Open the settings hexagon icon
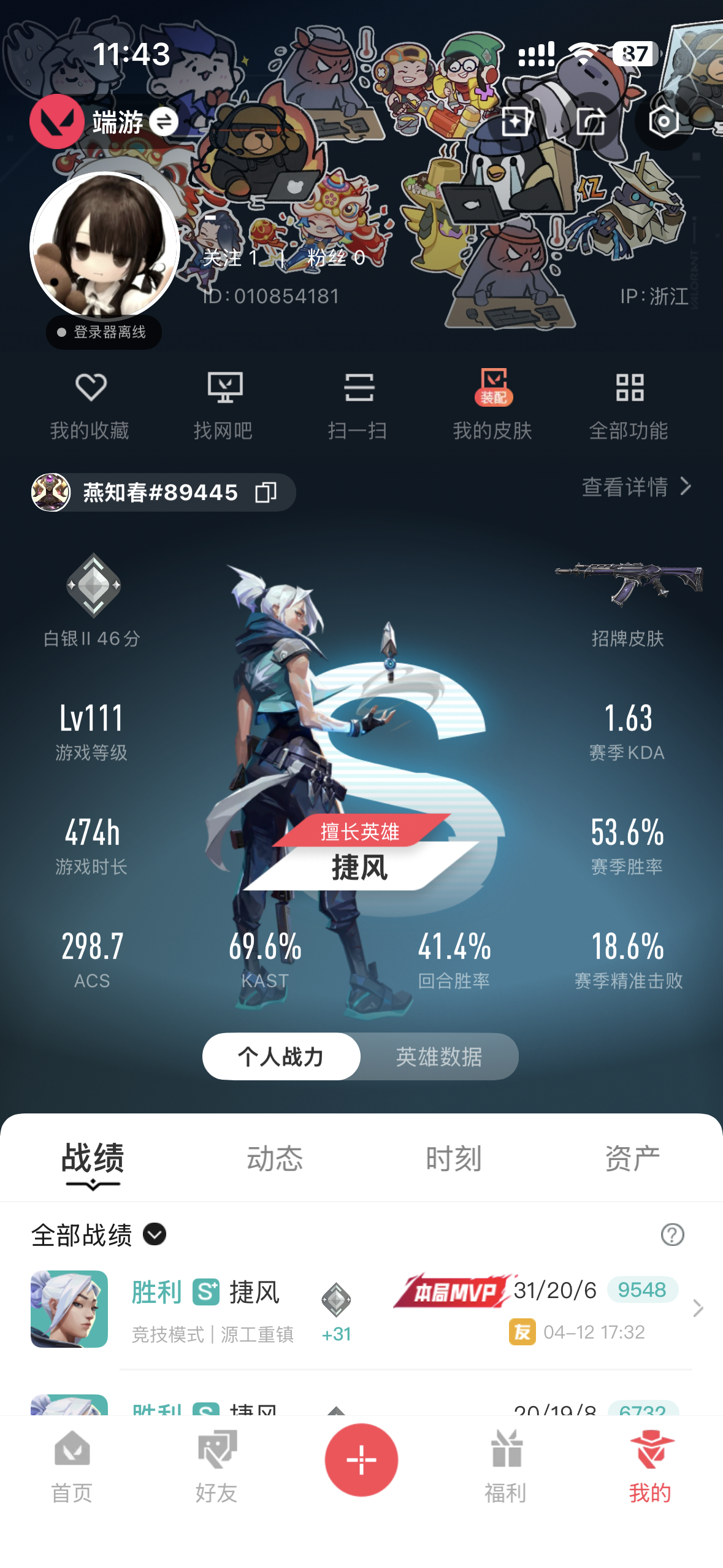The image size is (723, 1568). (664, 121)
